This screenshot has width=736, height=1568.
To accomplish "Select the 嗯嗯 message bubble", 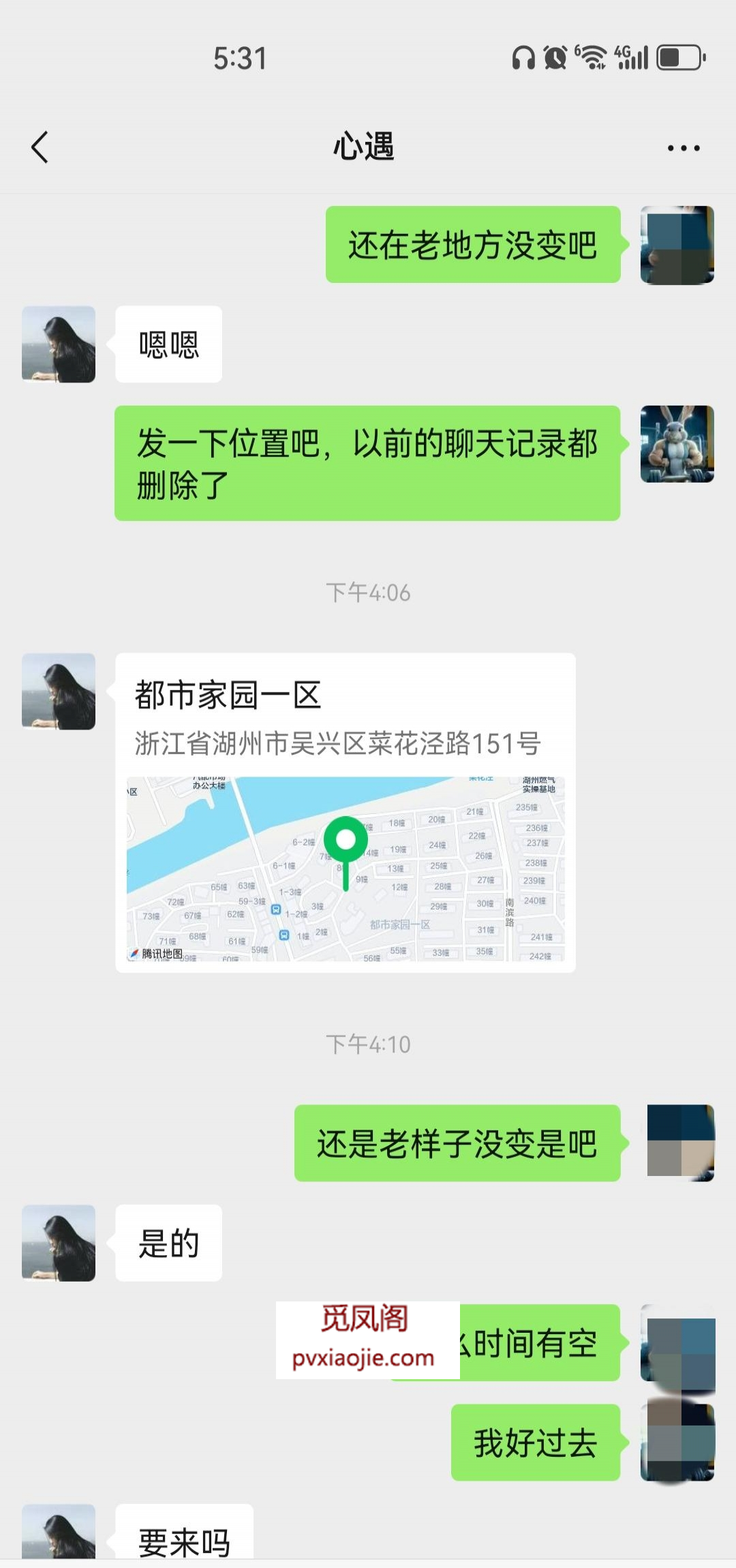I will [168, 344].
